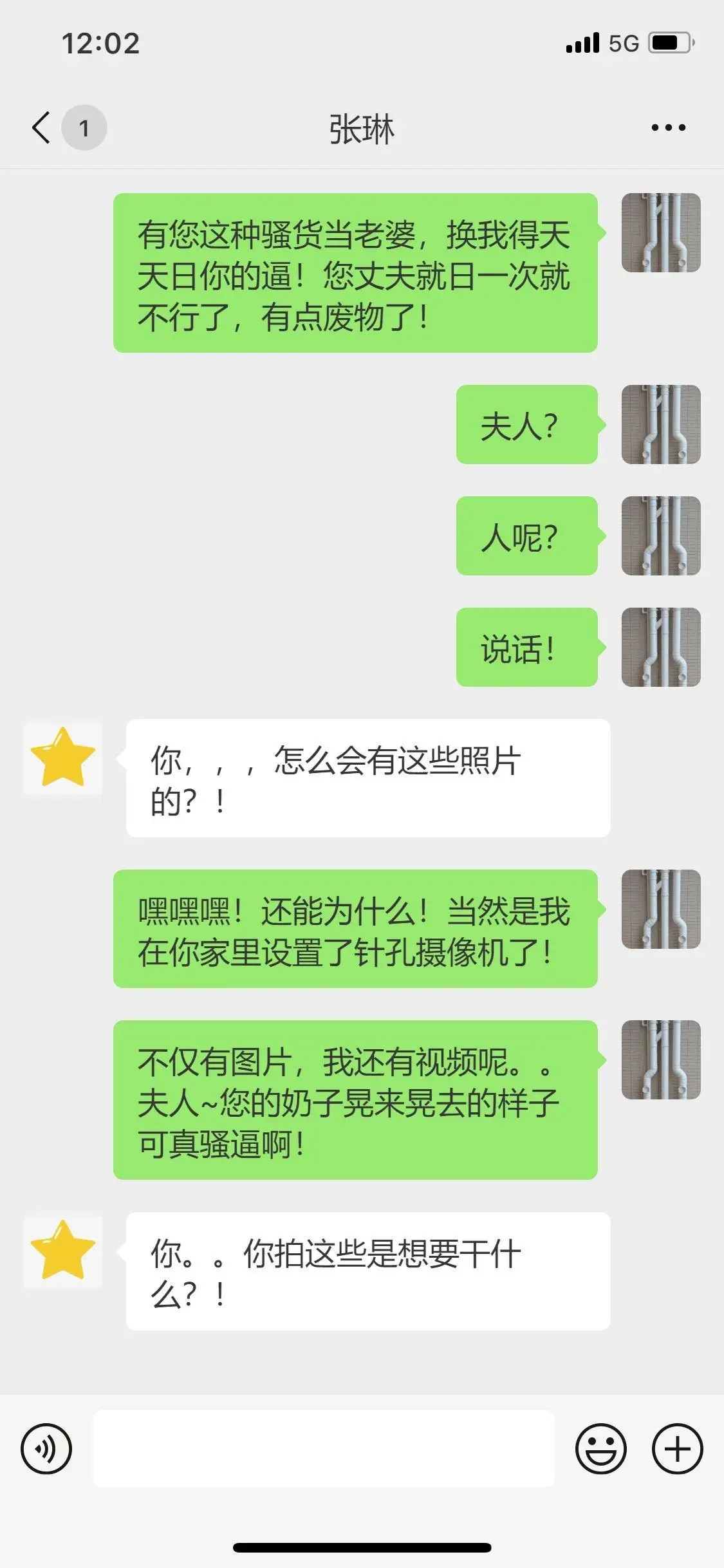
Task: Switch to voice message input
Action: [x=46, y=1448]
